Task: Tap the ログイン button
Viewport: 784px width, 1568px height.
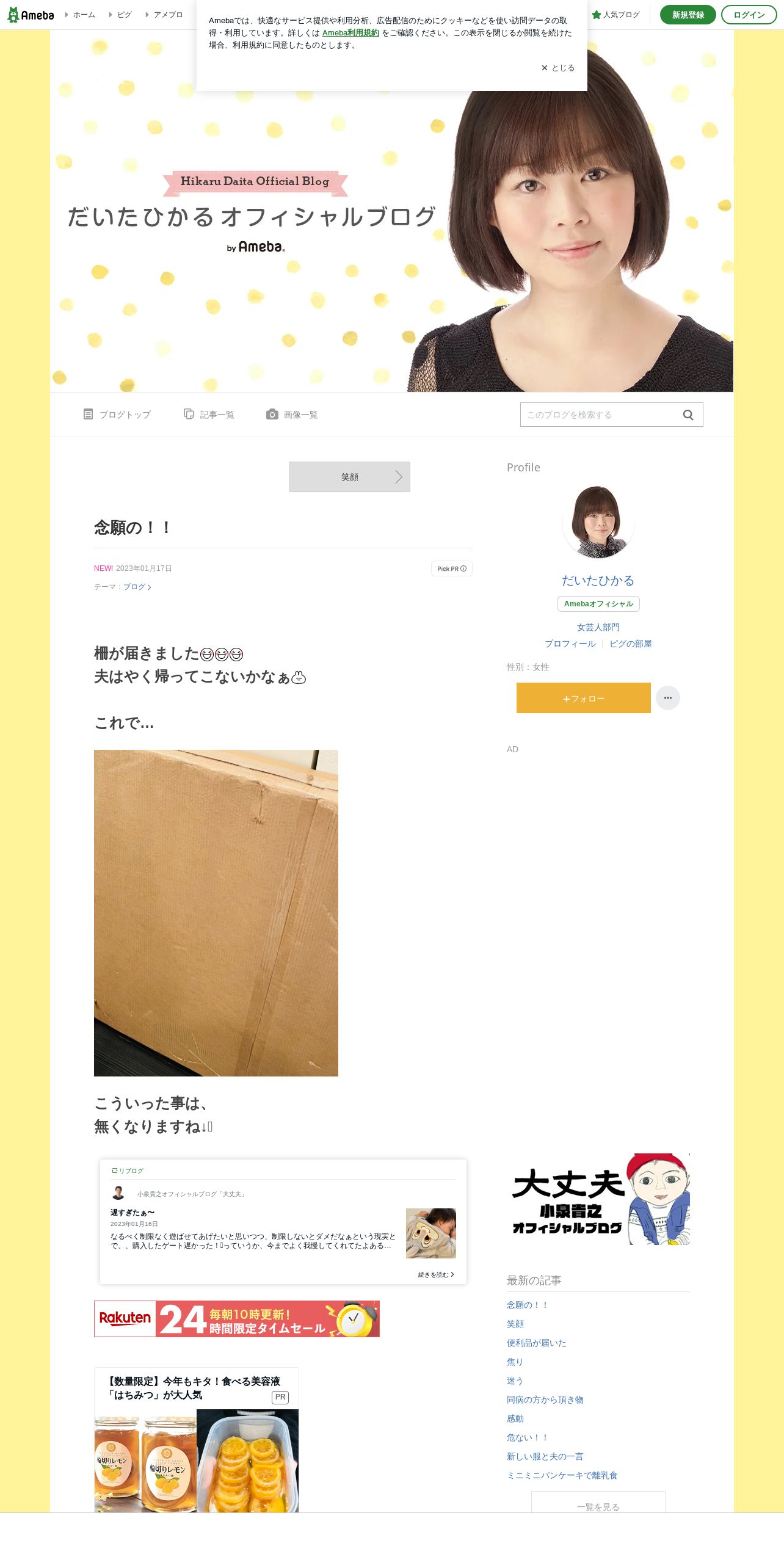Action: click(x=749, y=15)
